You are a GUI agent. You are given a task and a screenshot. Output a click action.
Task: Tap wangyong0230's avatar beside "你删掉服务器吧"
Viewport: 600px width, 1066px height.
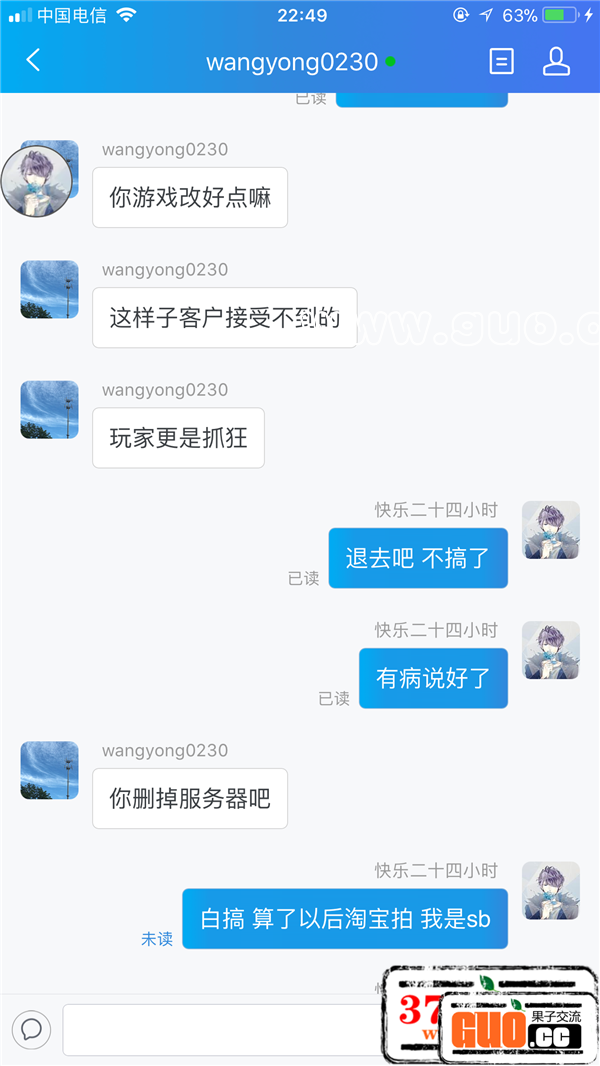click(x=49, y=770)
